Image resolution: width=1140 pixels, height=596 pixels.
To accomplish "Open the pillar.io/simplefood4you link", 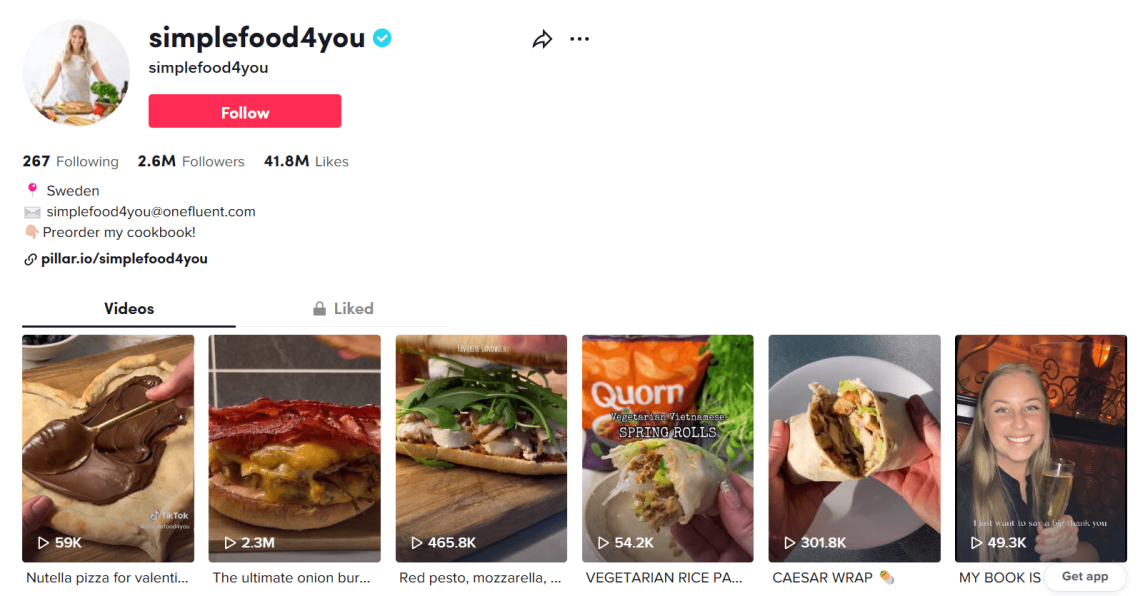I will tap(124, 259).
